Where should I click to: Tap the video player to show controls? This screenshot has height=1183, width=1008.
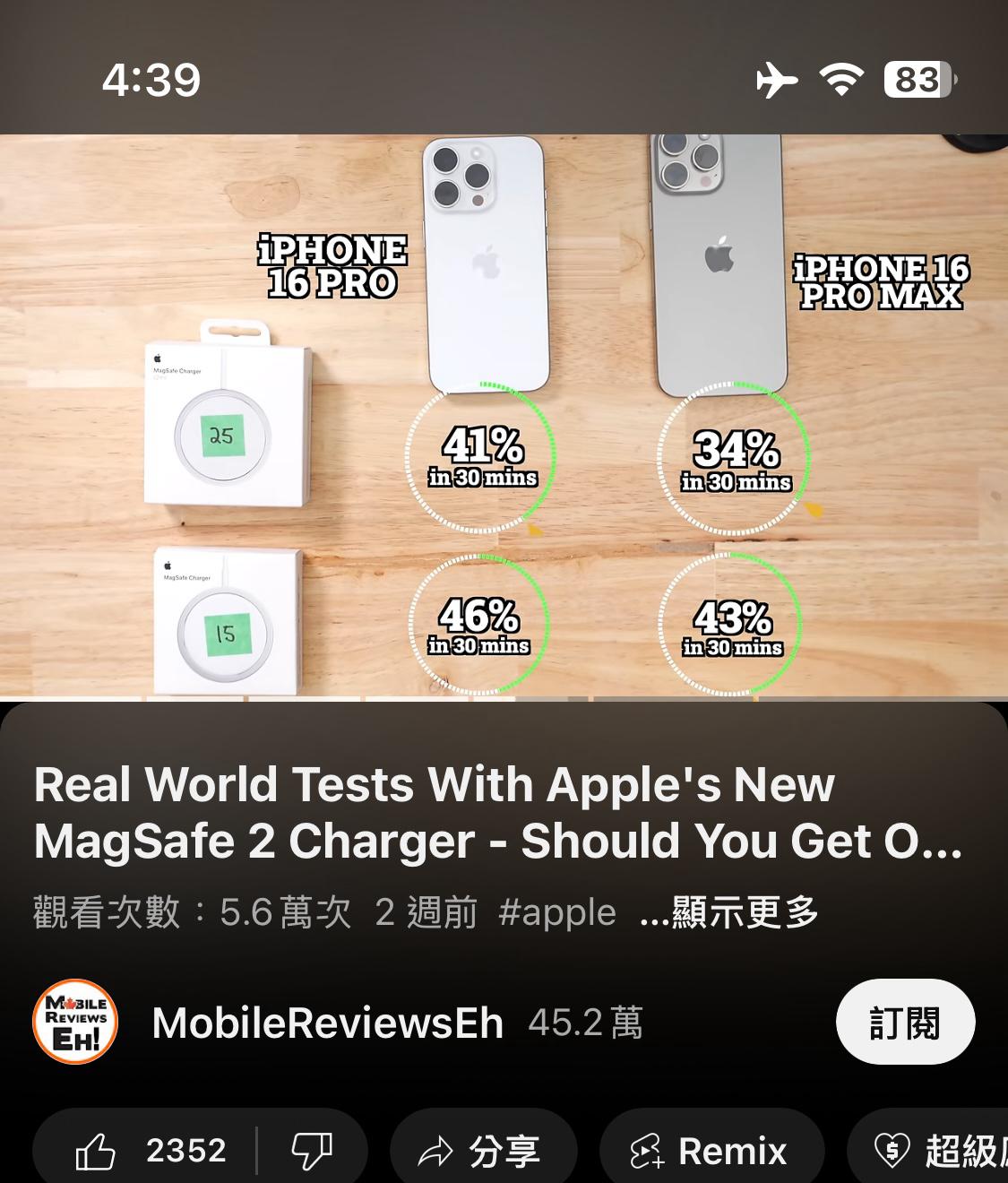(x=504, y=417)
